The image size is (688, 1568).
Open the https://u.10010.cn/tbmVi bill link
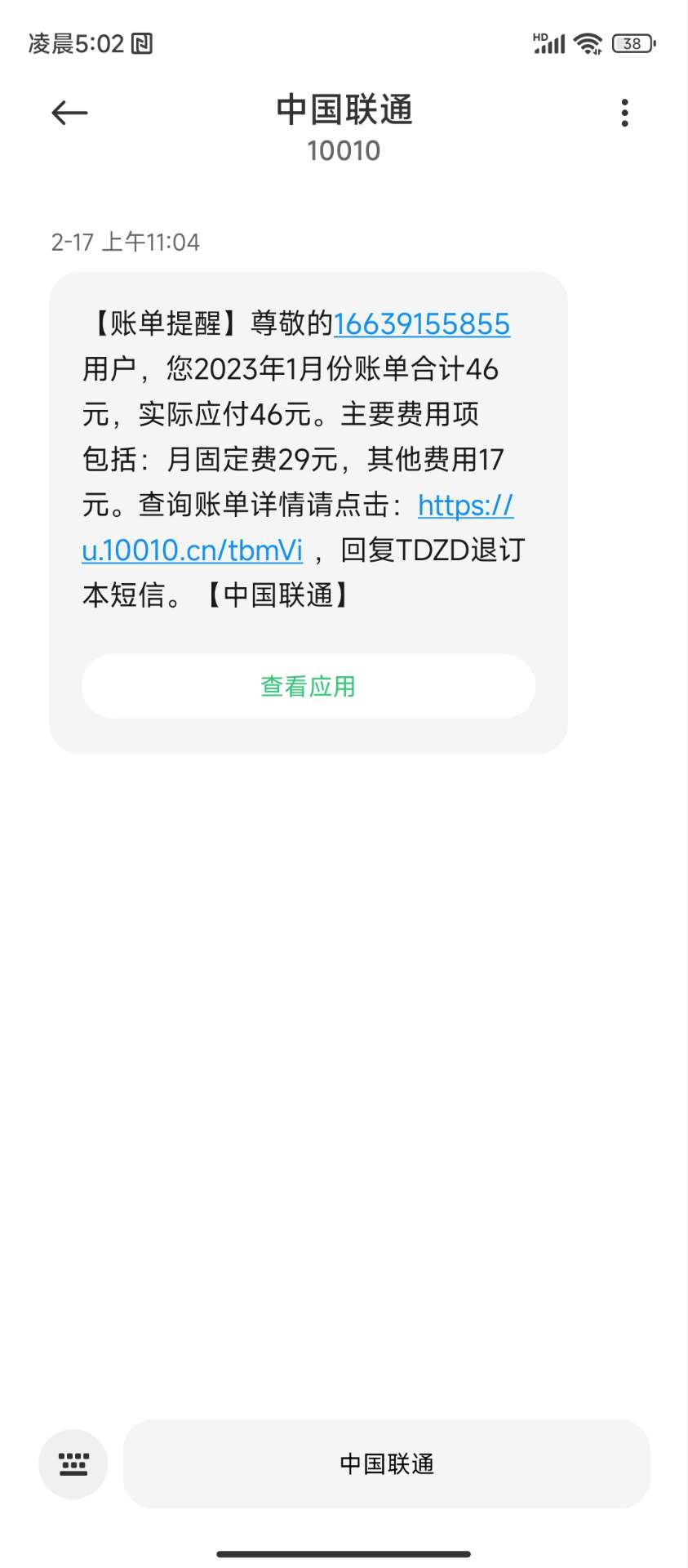[x=193, y=550]
